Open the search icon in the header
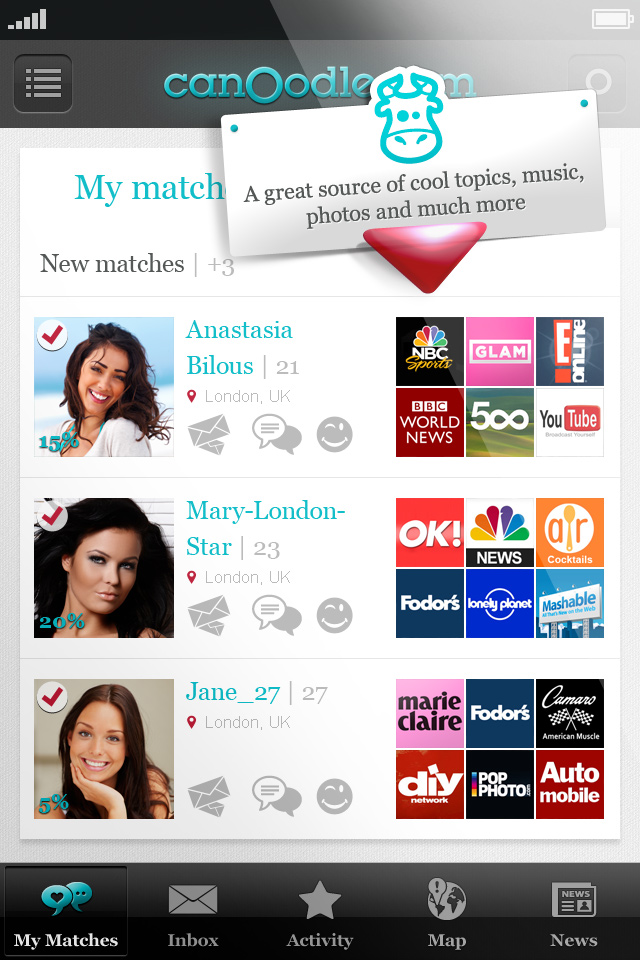 pyautogui.click(x=597, y=83)
